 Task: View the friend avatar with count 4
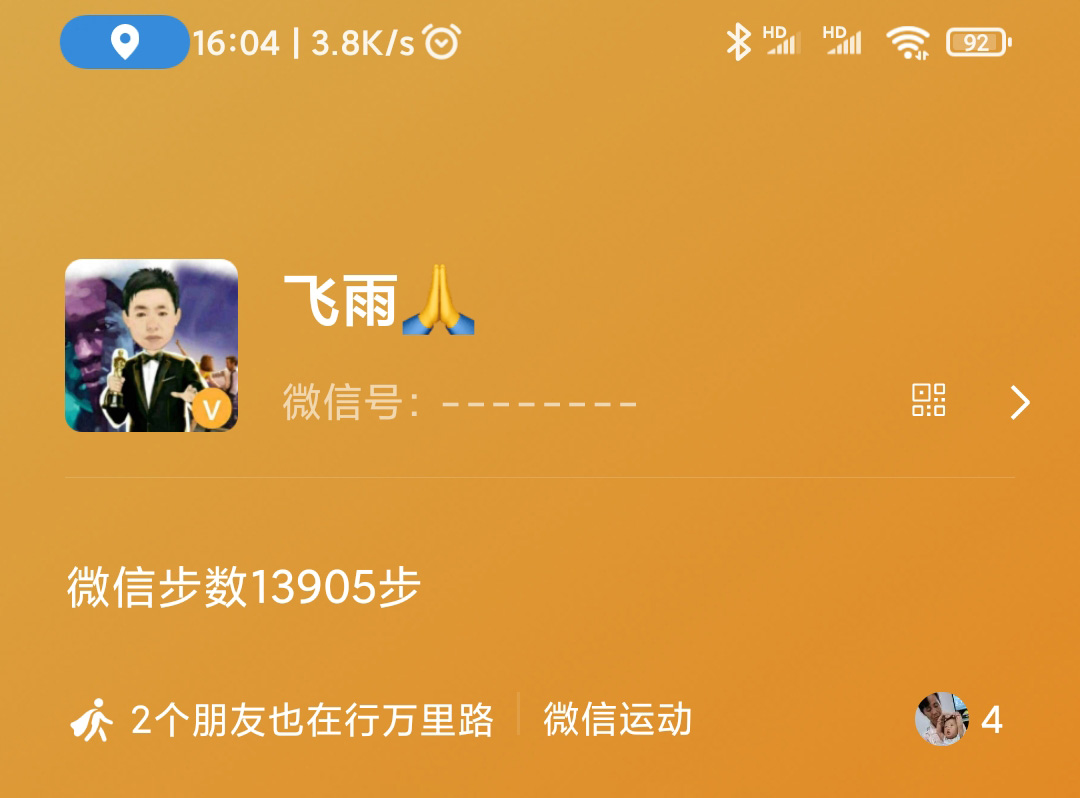pos(942,719)
